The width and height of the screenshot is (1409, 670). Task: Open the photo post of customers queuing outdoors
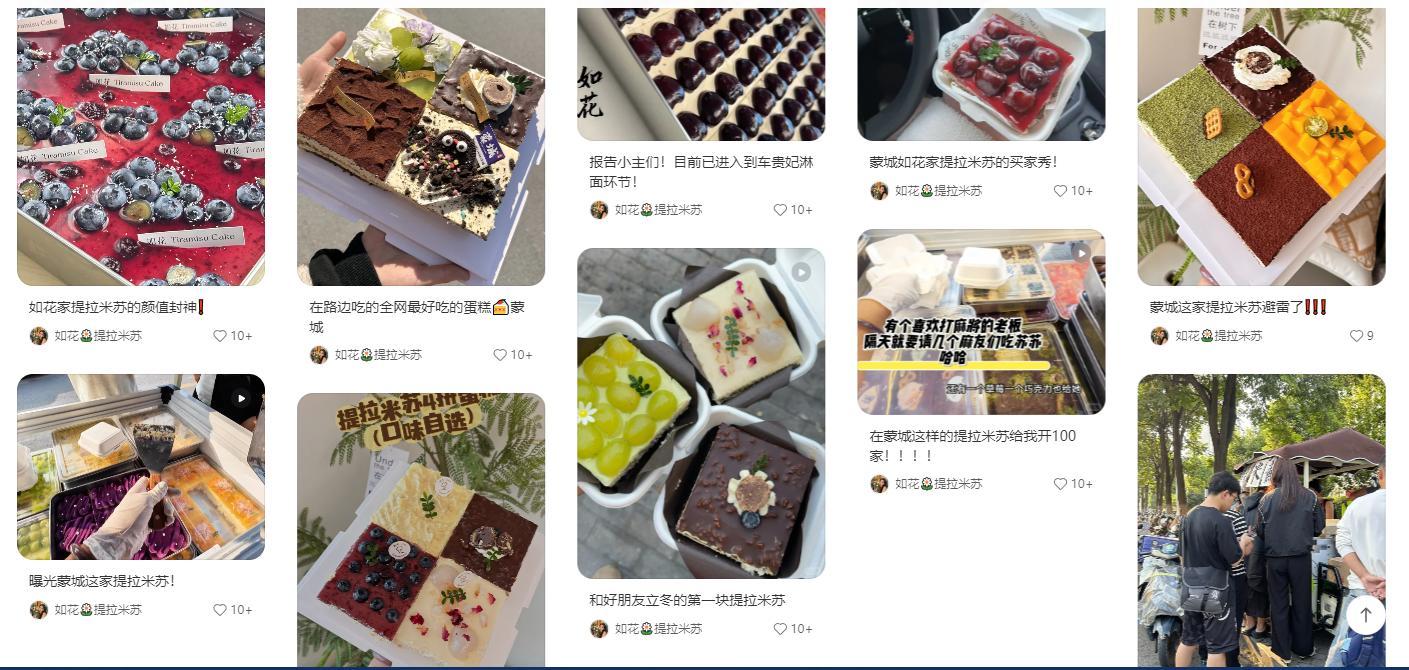tap(1261, 520)
